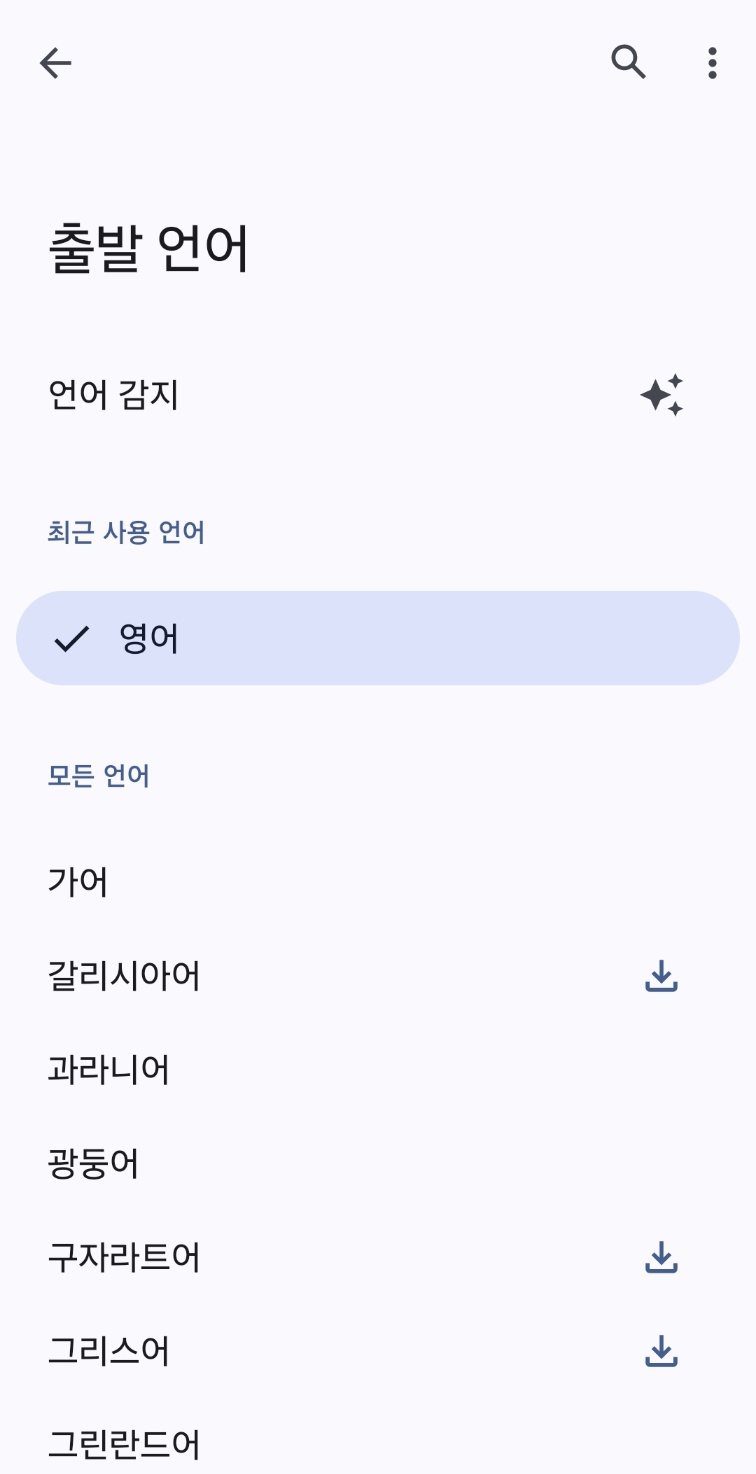756x1474 pixels.
Task: Download the 갈리시아어 language pack
Action: (661, 975)
